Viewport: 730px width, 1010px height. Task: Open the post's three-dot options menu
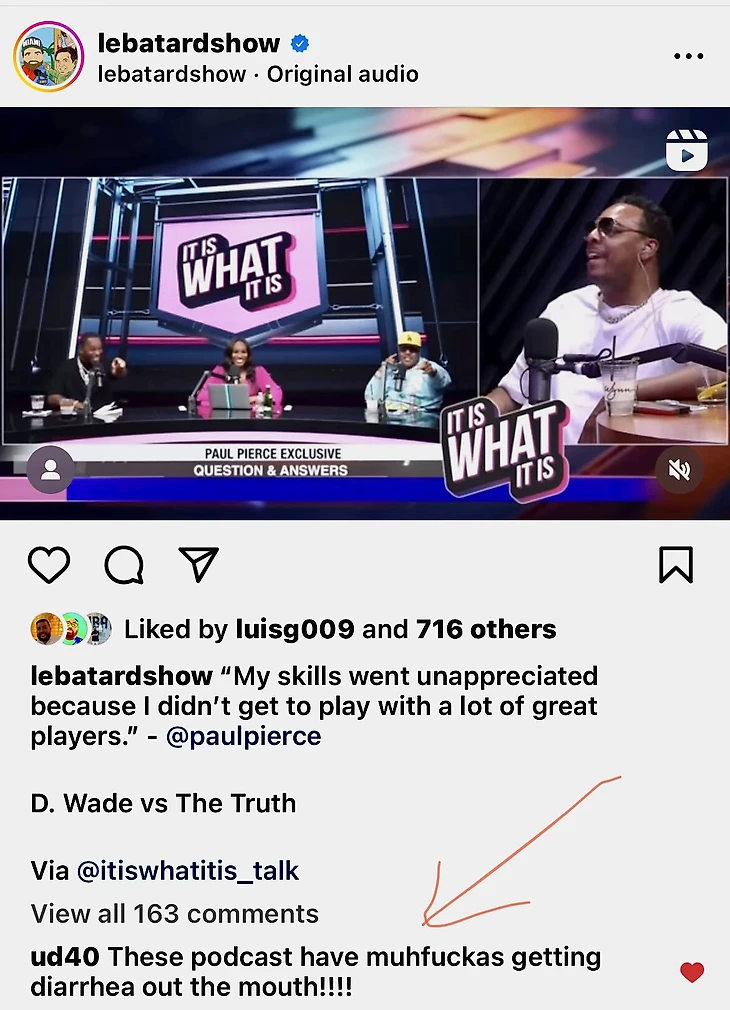pyautogui.click(x=688, y=56)
